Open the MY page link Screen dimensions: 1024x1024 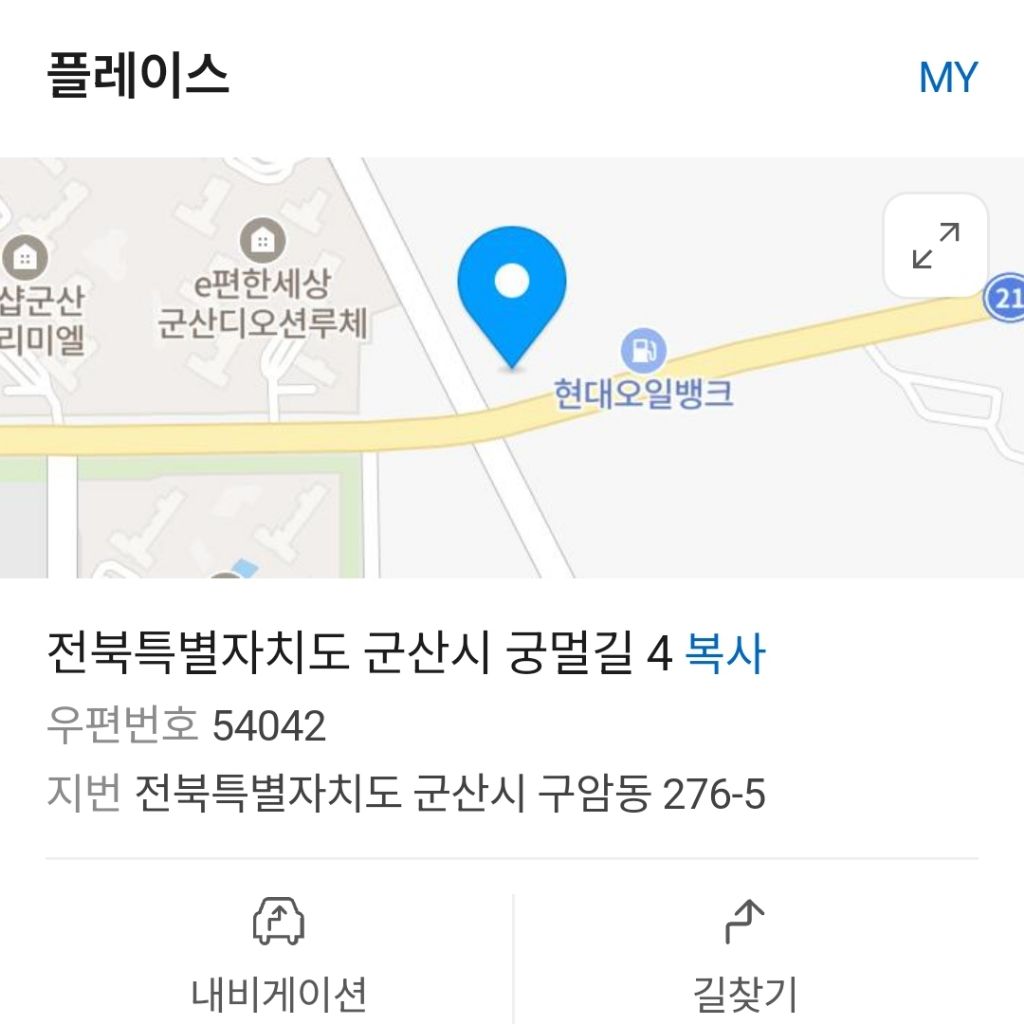947,77
